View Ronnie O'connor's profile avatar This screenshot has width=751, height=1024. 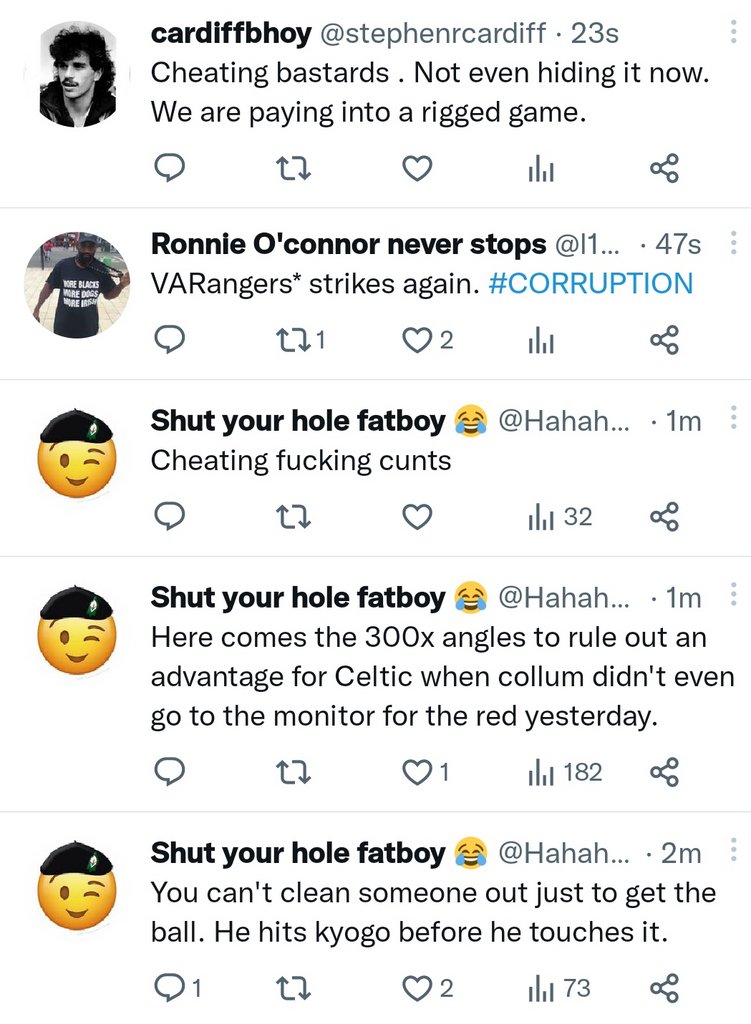pyautogui.click(x=77, y=285)
